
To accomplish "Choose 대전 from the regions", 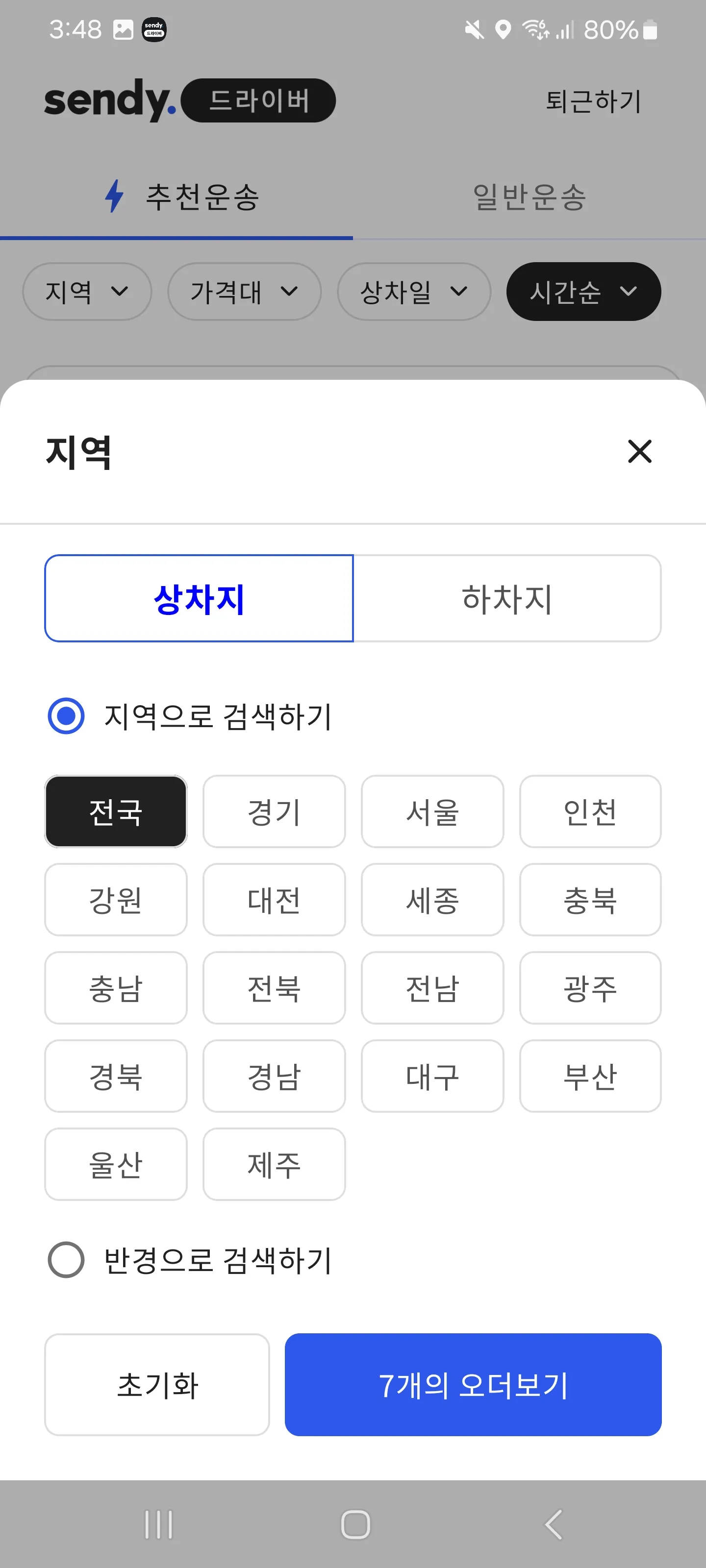I will [x=274, y=900].
